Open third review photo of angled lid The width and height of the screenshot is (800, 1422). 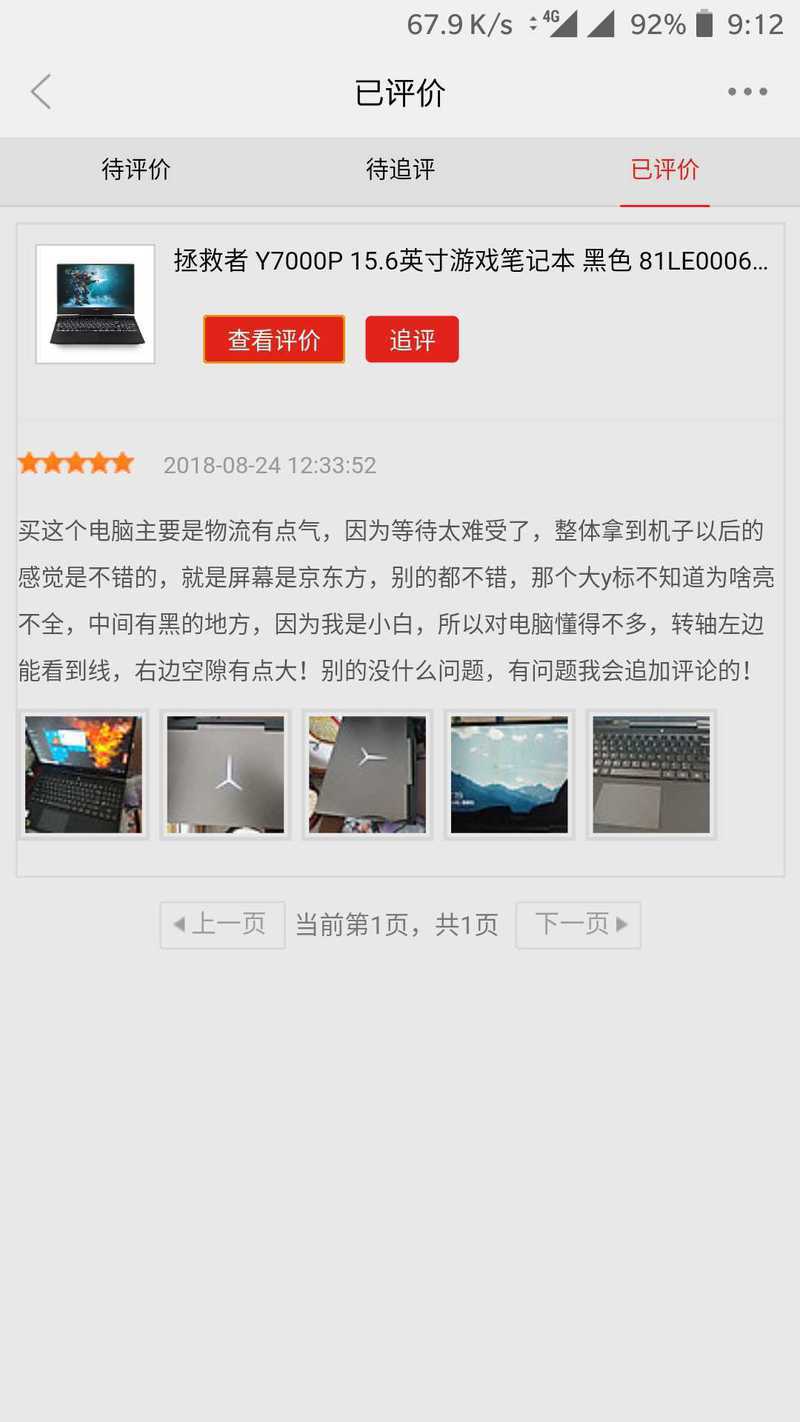coord(368,775)
